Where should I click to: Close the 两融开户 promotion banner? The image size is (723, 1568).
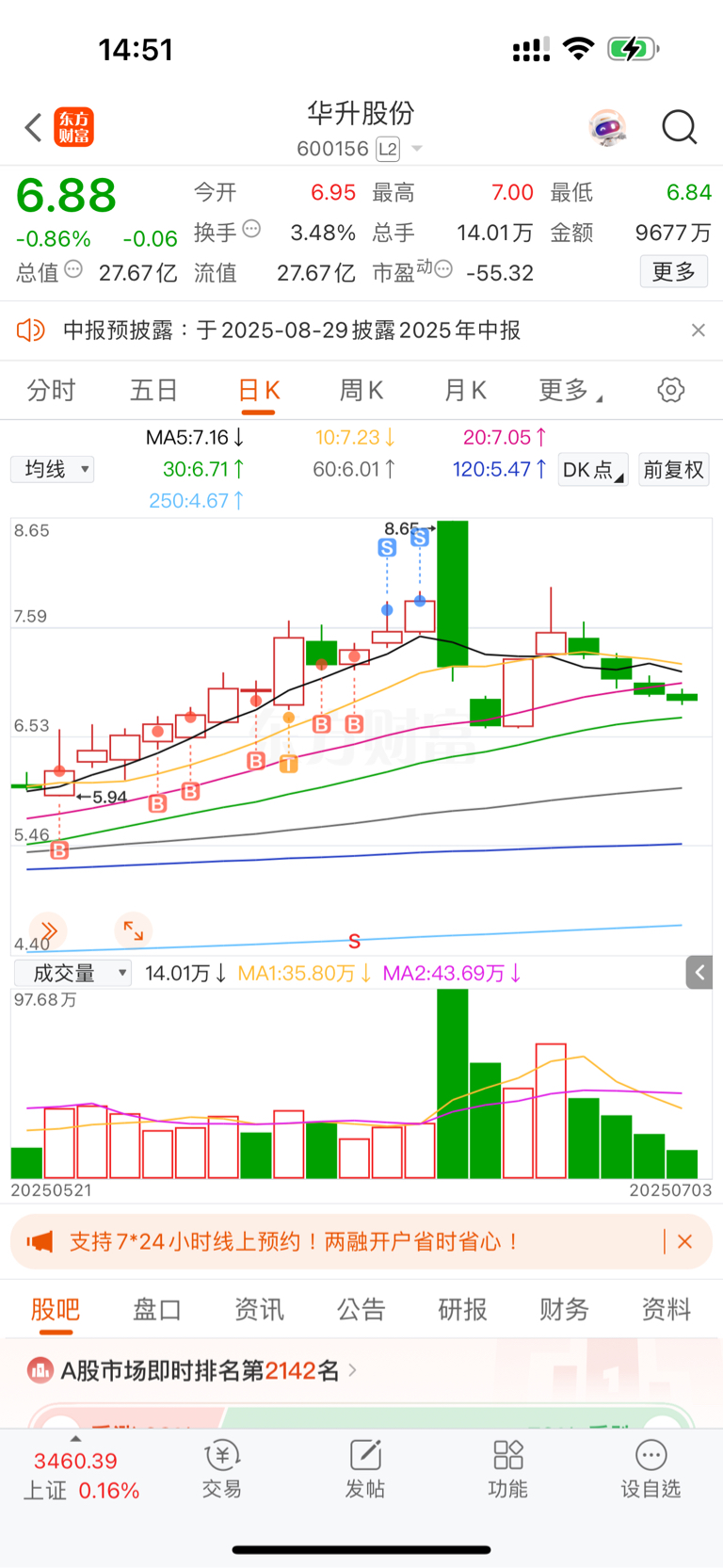[685, 1241]
